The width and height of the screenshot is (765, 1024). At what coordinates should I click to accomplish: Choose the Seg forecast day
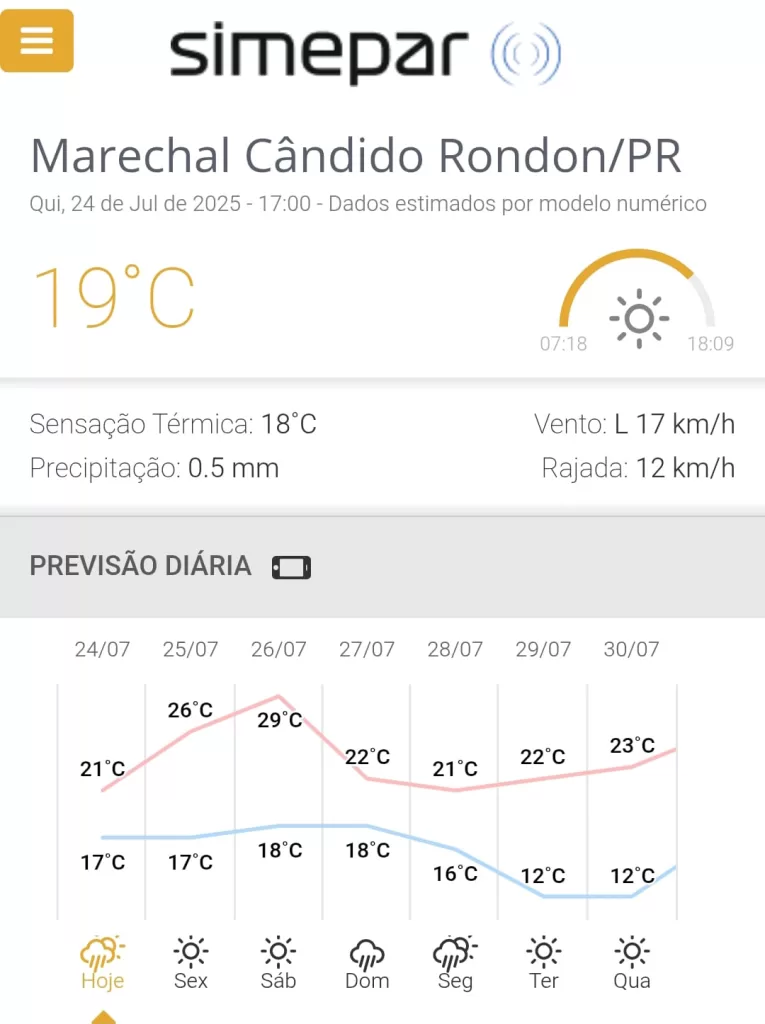[x=455, y=963]
